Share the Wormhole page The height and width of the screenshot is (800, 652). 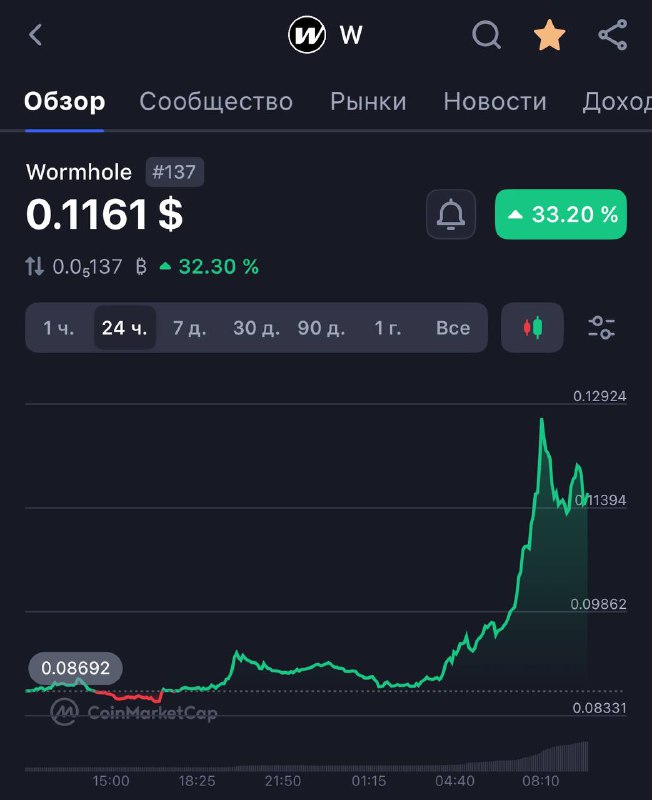point(612,35)
